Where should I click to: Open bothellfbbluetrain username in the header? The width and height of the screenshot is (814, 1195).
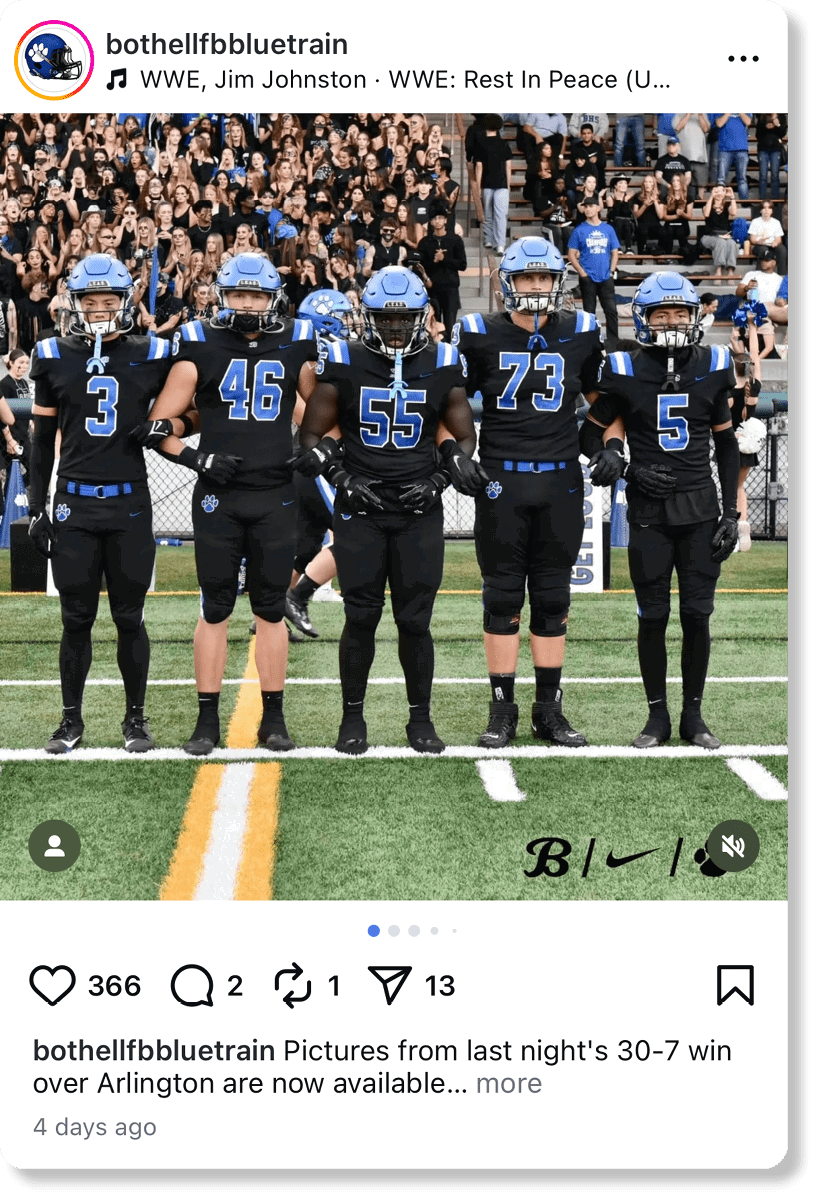[227, 44]
